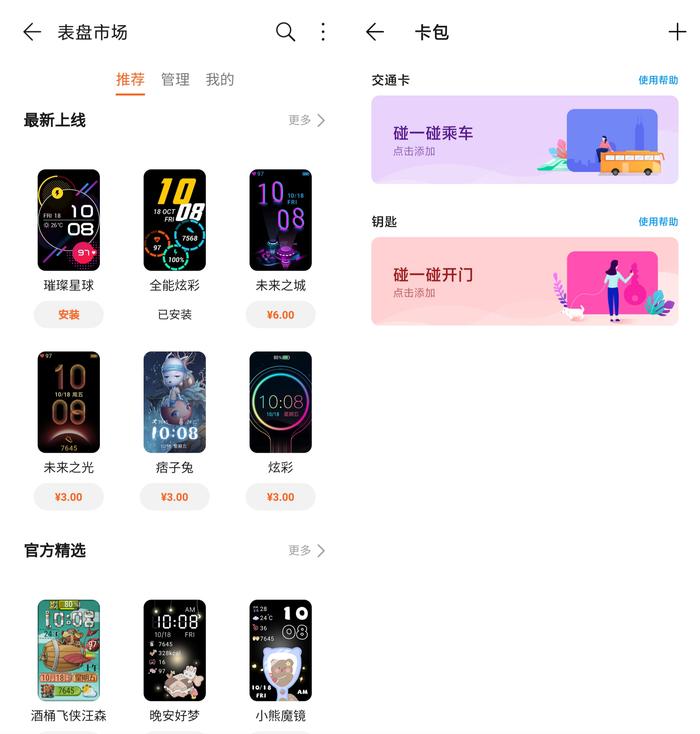
Task: Open the 碰一碰乘车 transit card
Action: 524,140
